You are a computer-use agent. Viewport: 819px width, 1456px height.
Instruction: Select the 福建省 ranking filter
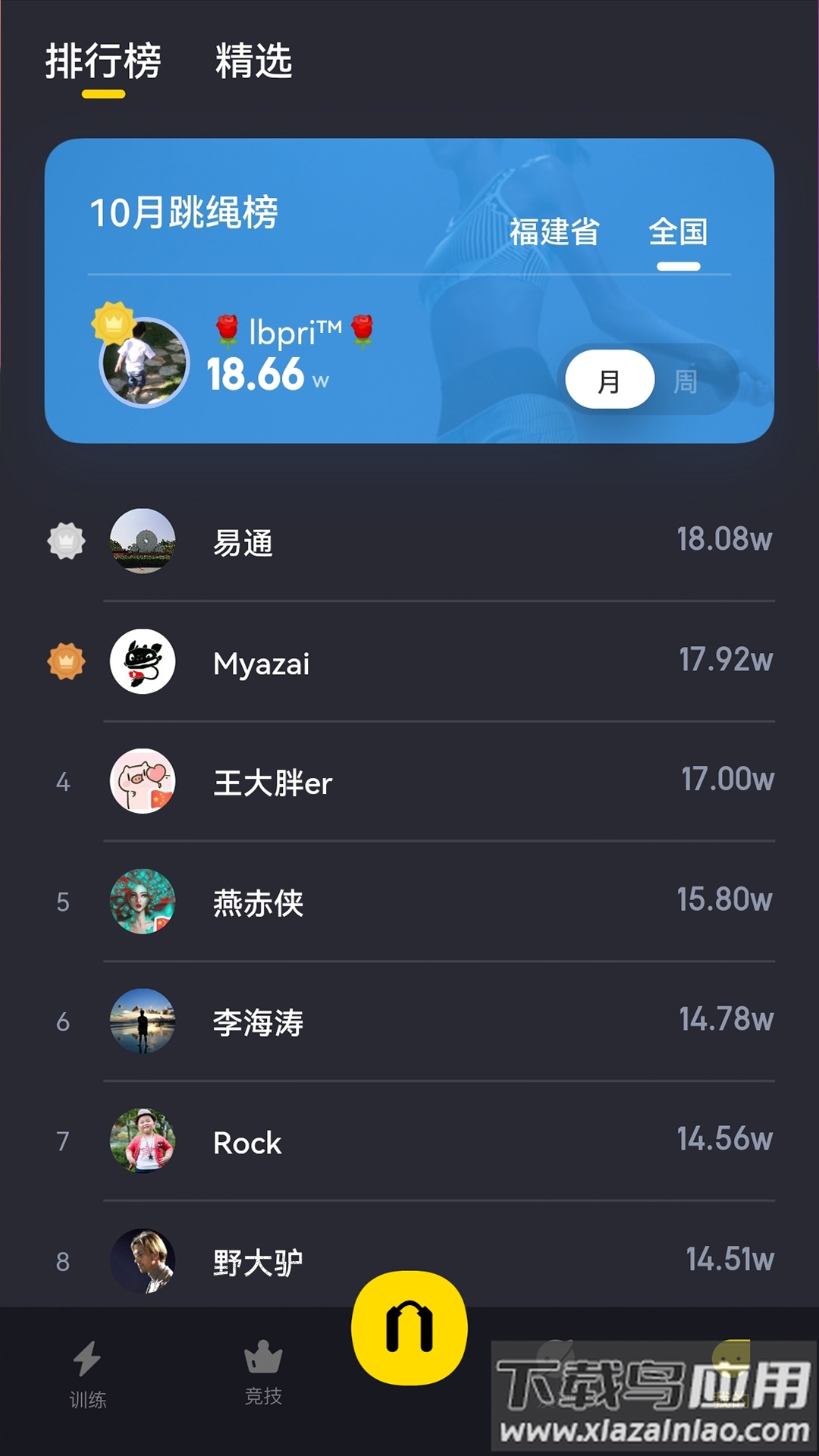[554, 231]
